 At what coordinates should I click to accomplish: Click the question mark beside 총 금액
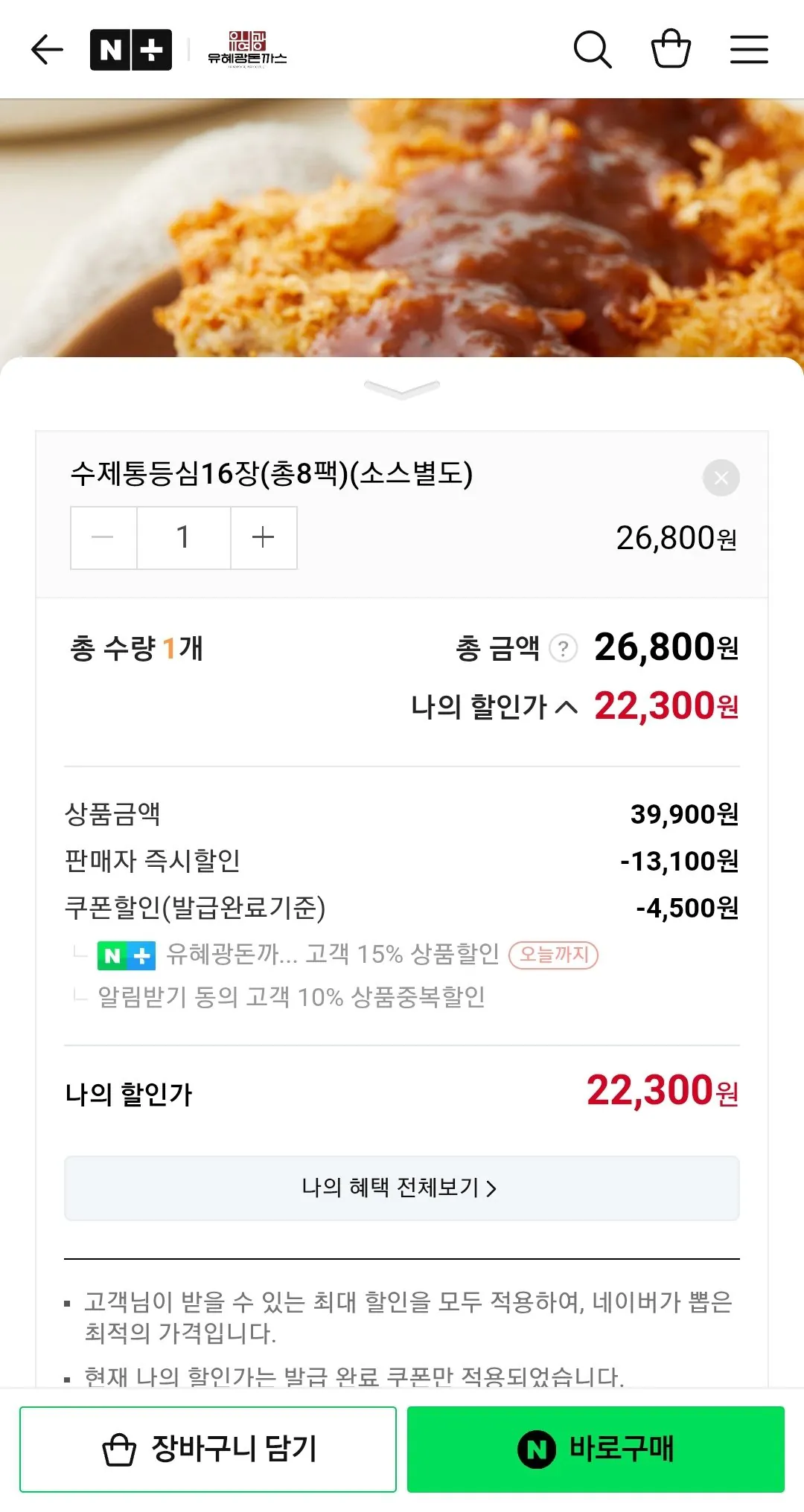tap(564, 648)
